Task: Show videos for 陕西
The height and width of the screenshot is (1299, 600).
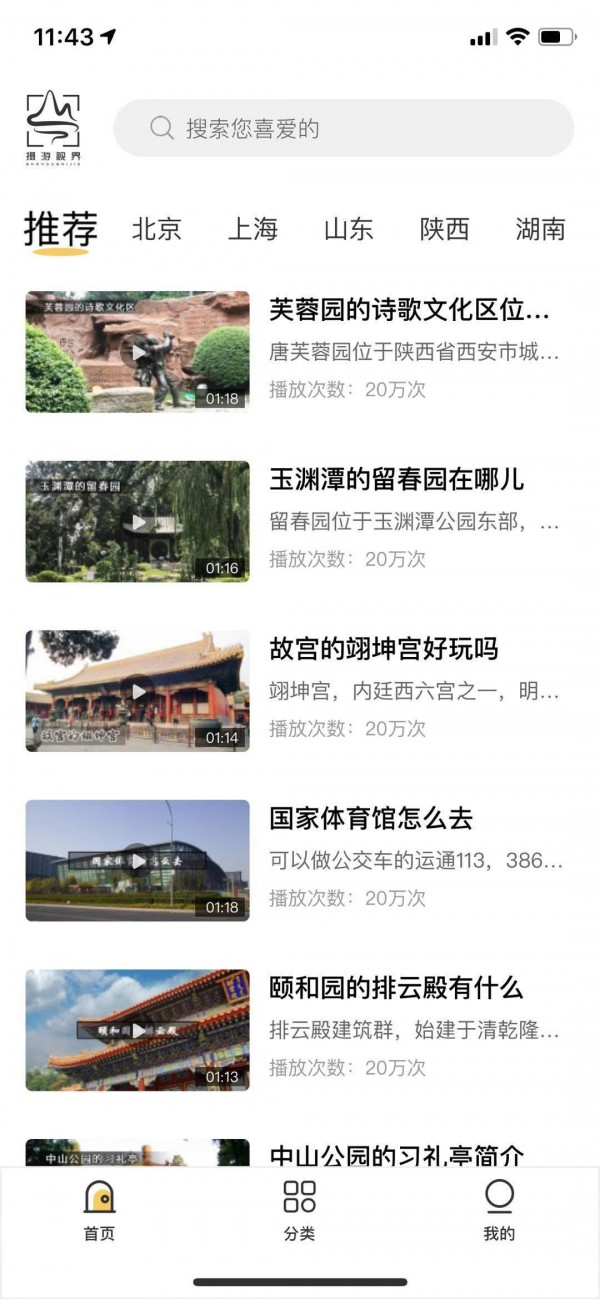Action: 445,229
